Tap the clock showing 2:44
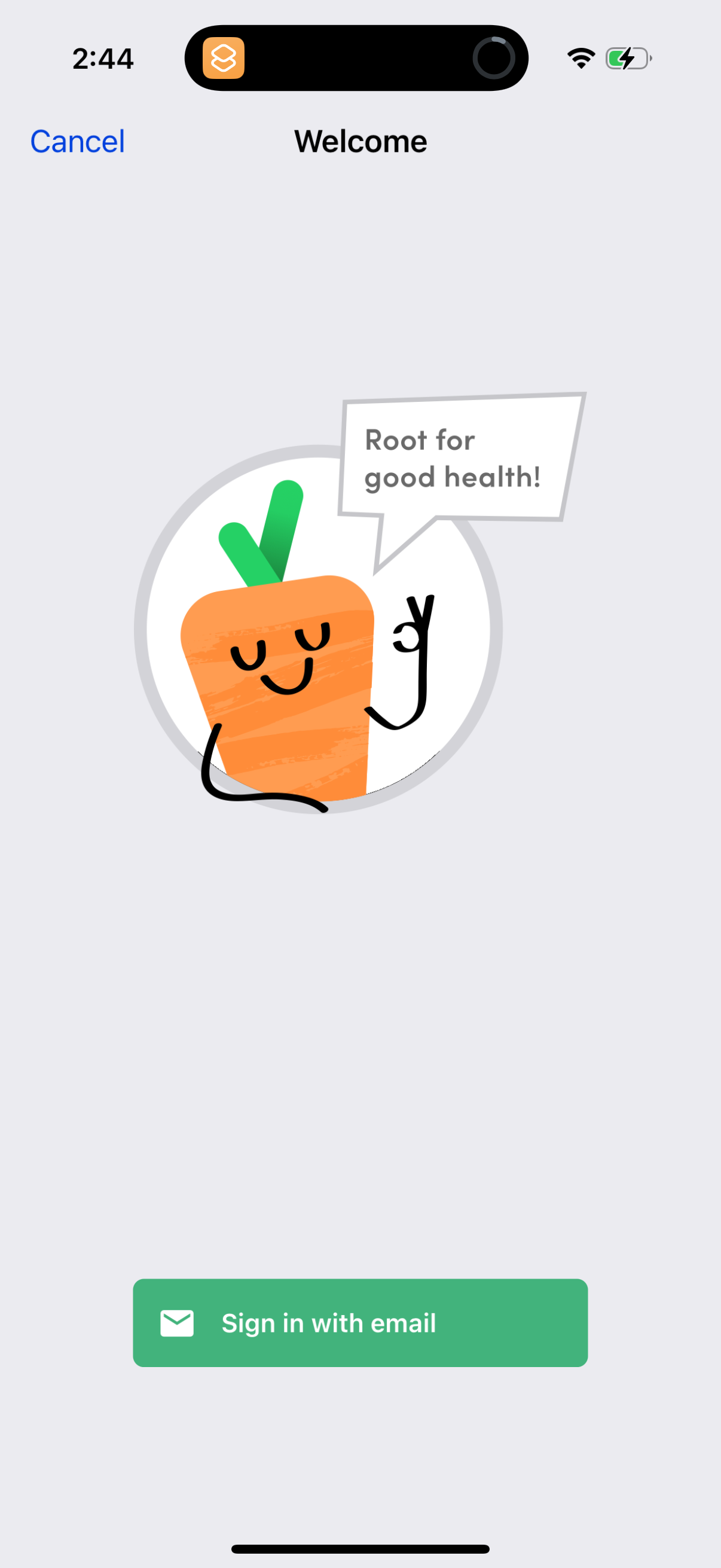This screenshot has height=1568, width=721. click(x=103, y=58)
